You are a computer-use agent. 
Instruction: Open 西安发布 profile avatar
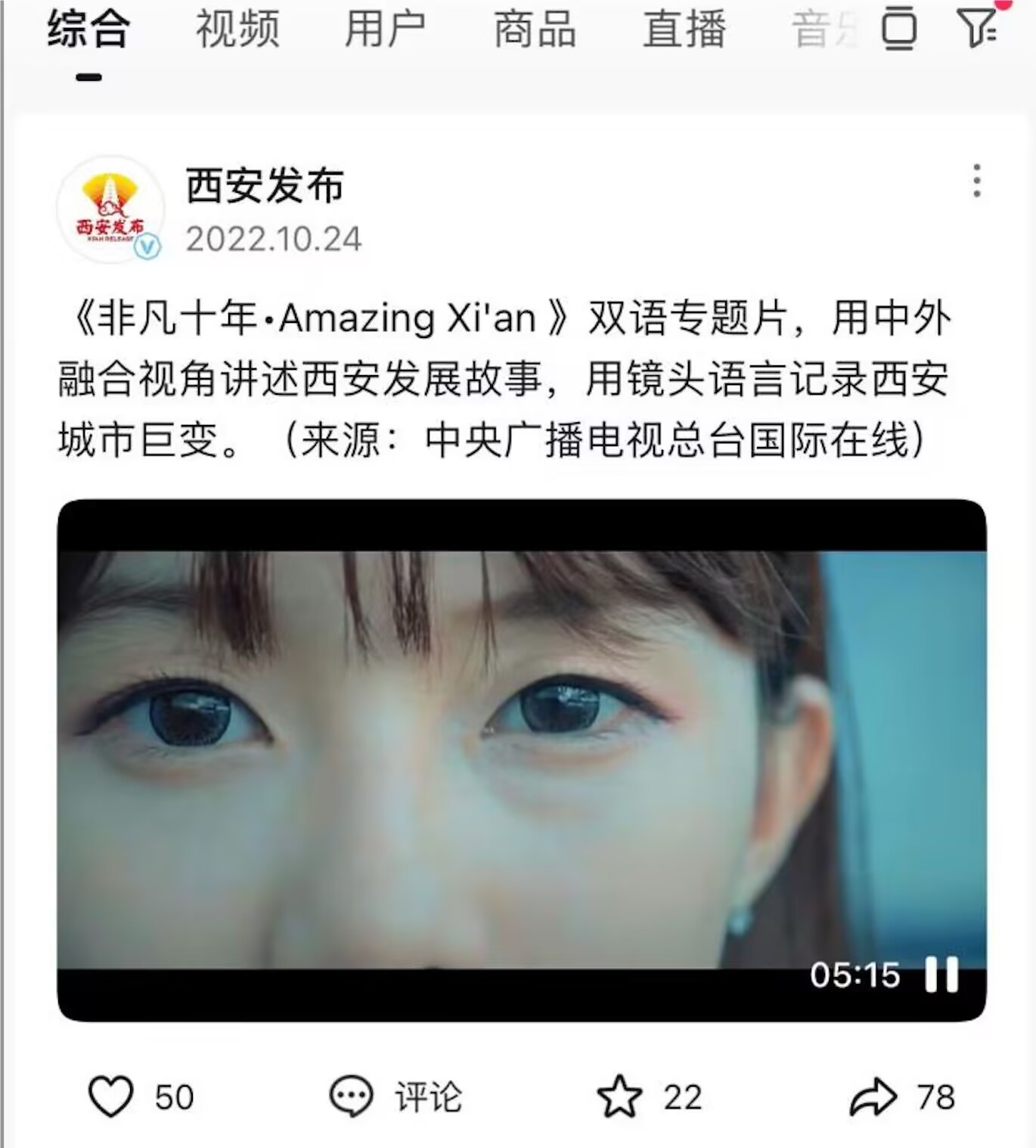click(x=110, y=209)
